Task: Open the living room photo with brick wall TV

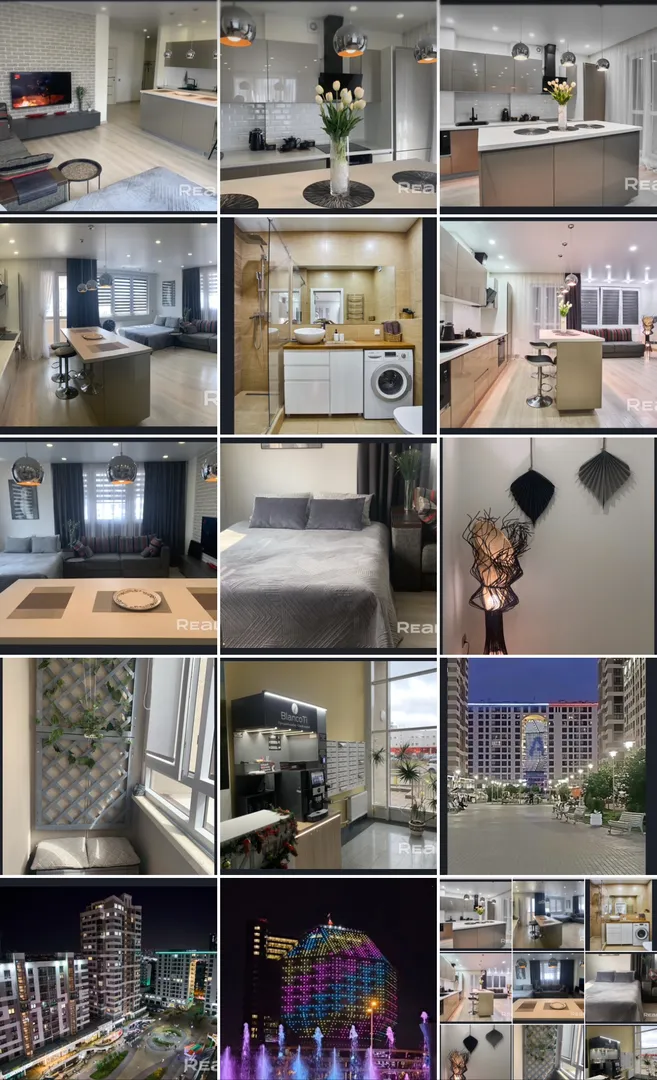Action: coord(108,105)
